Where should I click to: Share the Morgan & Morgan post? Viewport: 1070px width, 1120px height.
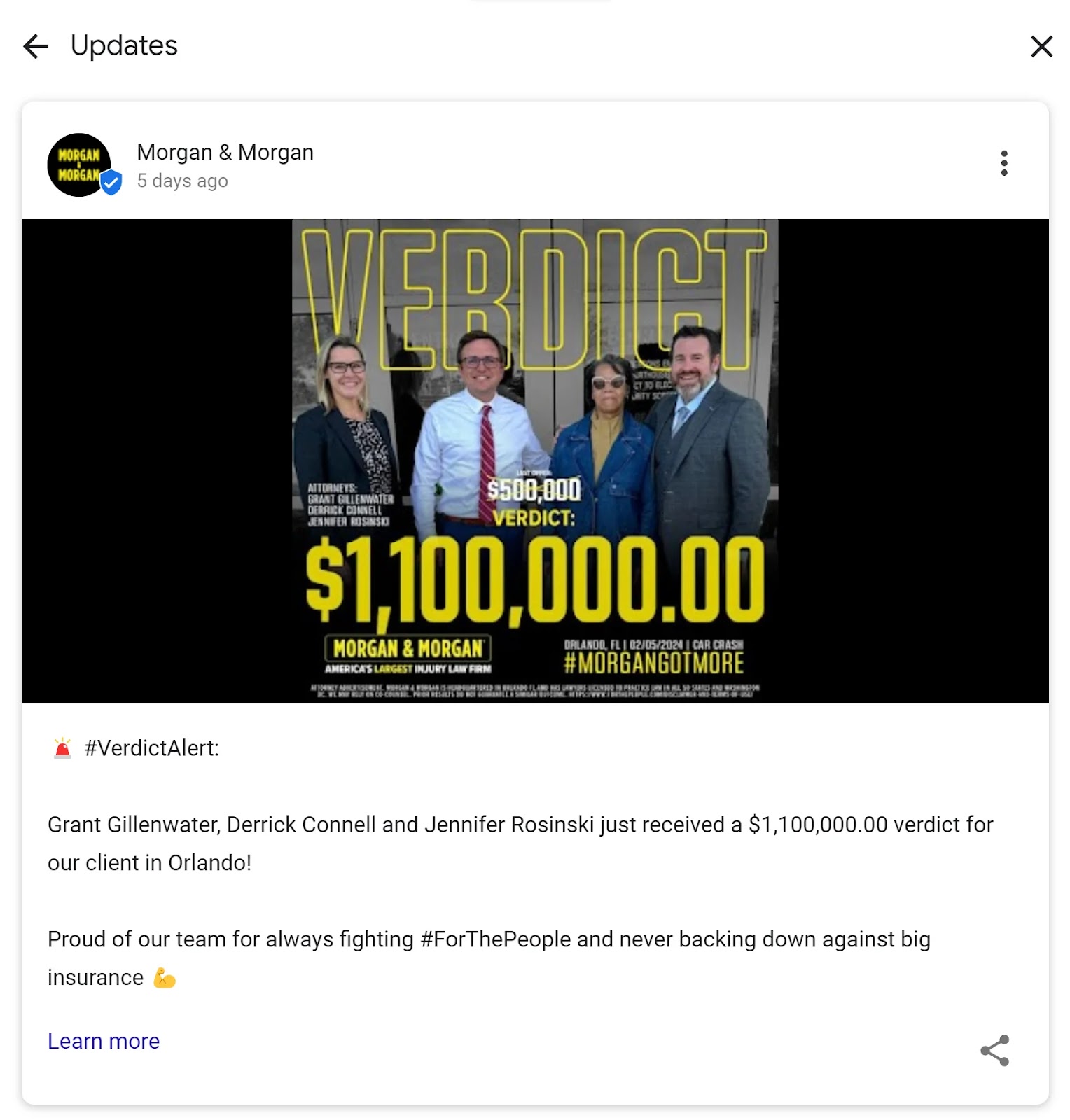[x=994, y=1050]
